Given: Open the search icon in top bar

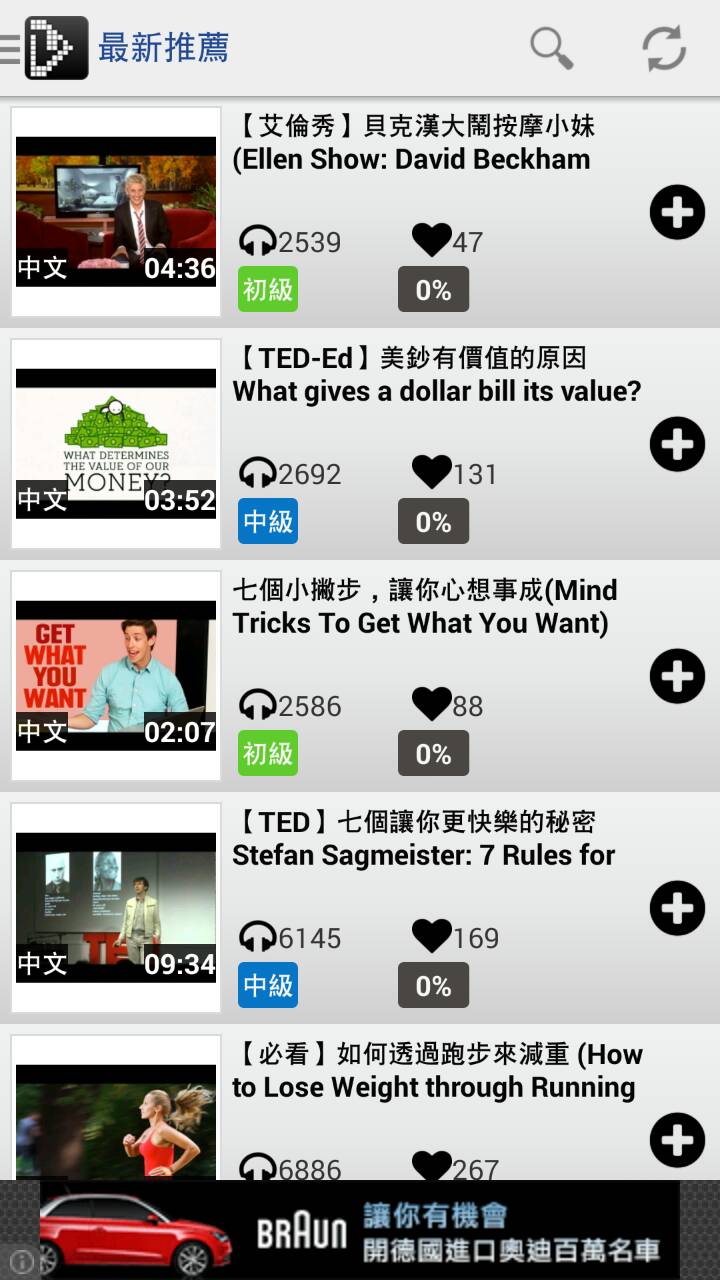Looking at the screenshot, I should tap(551, 47).
